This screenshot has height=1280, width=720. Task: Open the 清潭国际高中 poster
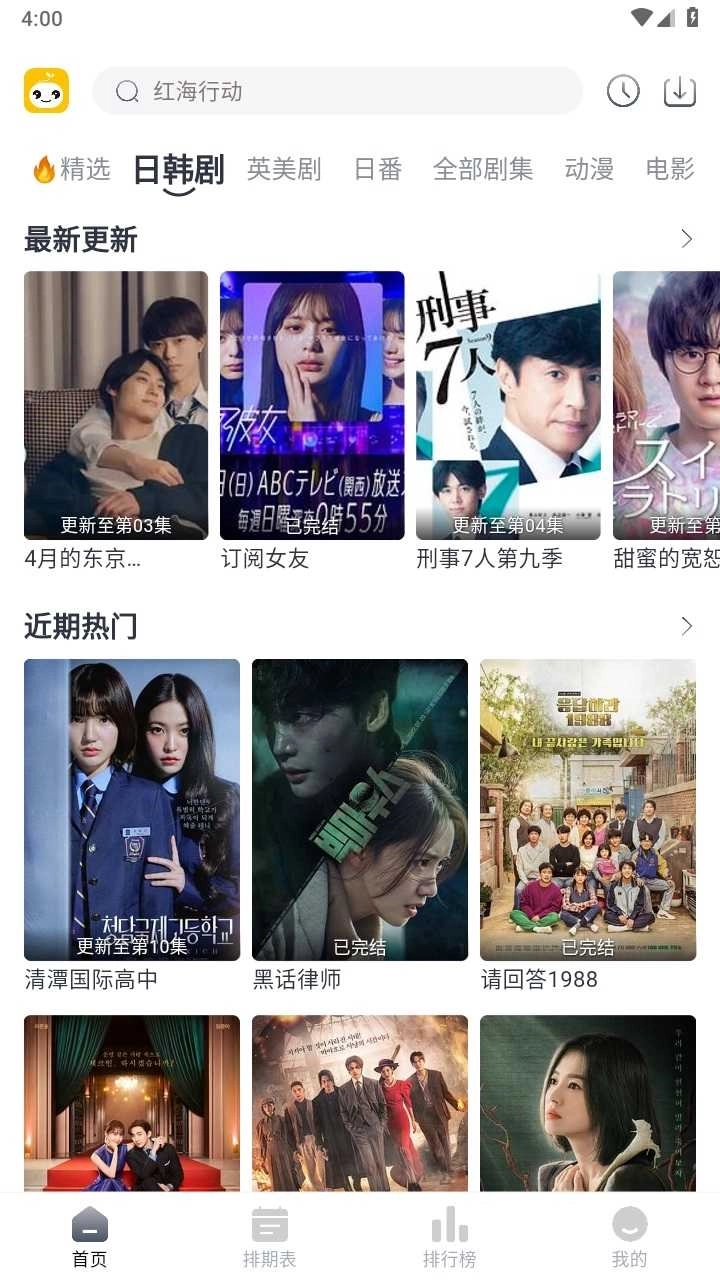(x=132, y=809)
